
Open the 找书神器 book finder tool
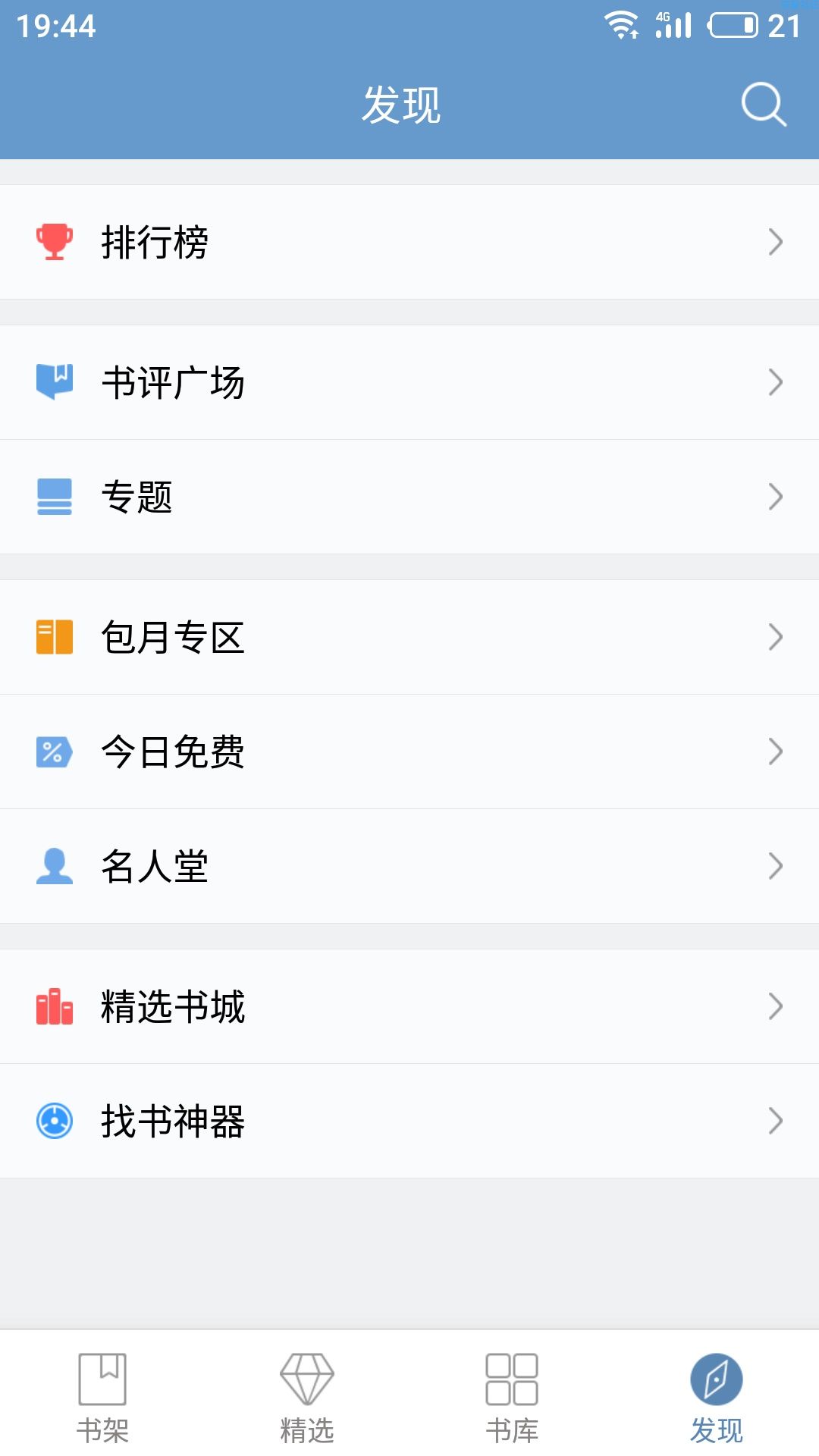tap(409, 1121)
